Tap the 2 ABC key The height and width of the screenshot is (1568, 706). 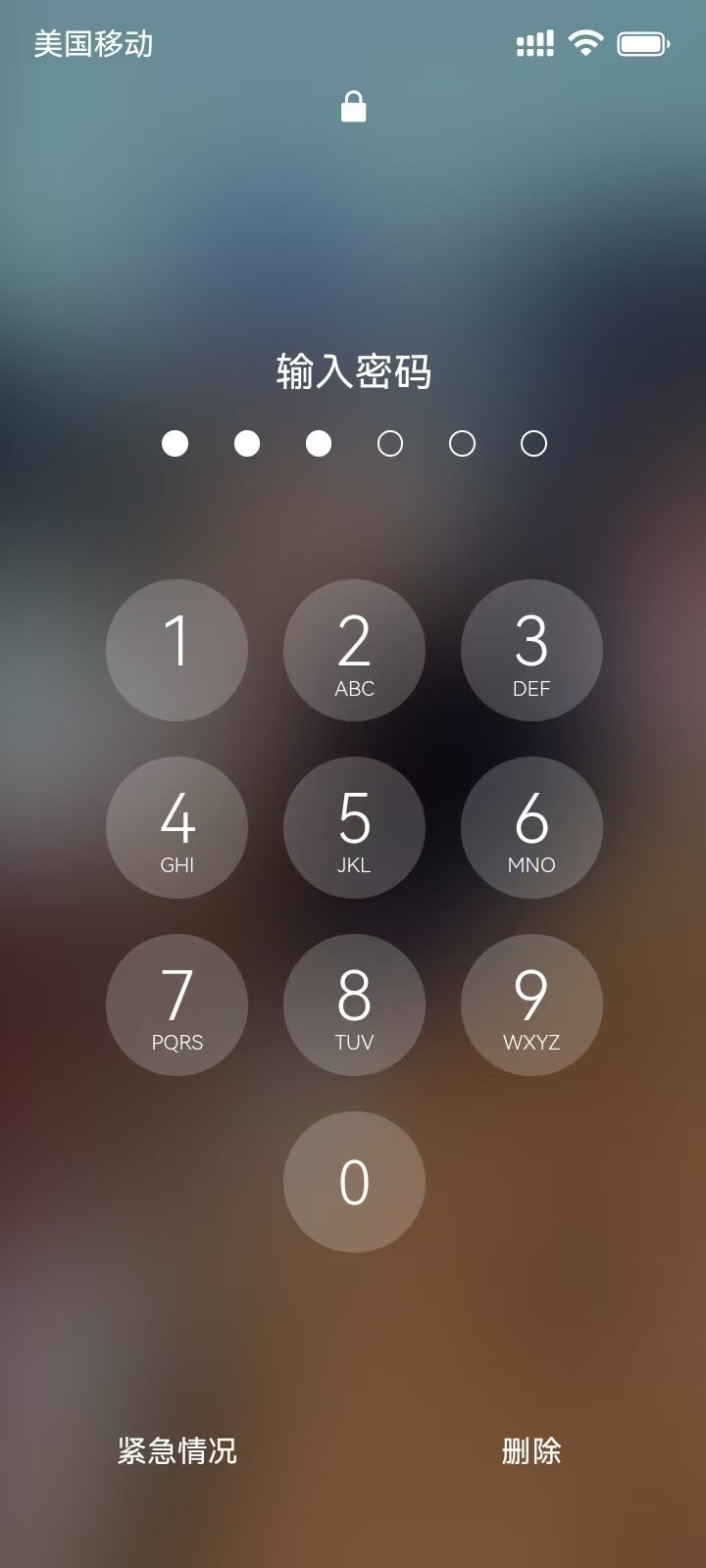(x=354, y=650)
